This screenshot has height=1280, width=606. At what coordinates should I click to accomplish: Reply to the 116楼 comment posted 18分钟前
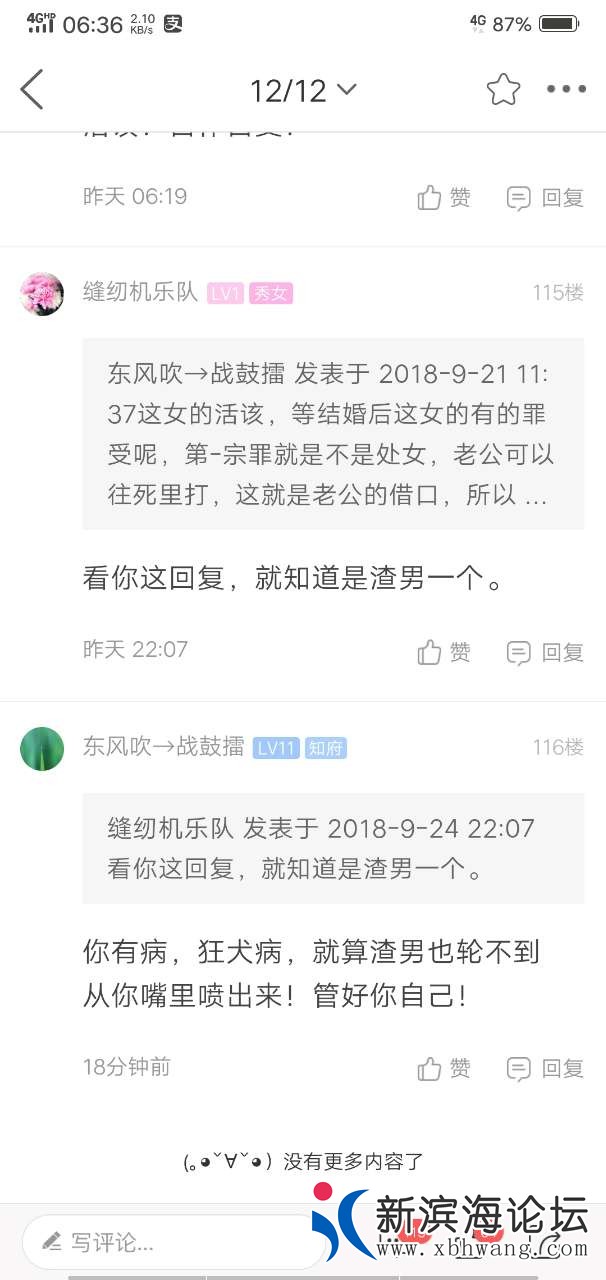(545, 1068)
